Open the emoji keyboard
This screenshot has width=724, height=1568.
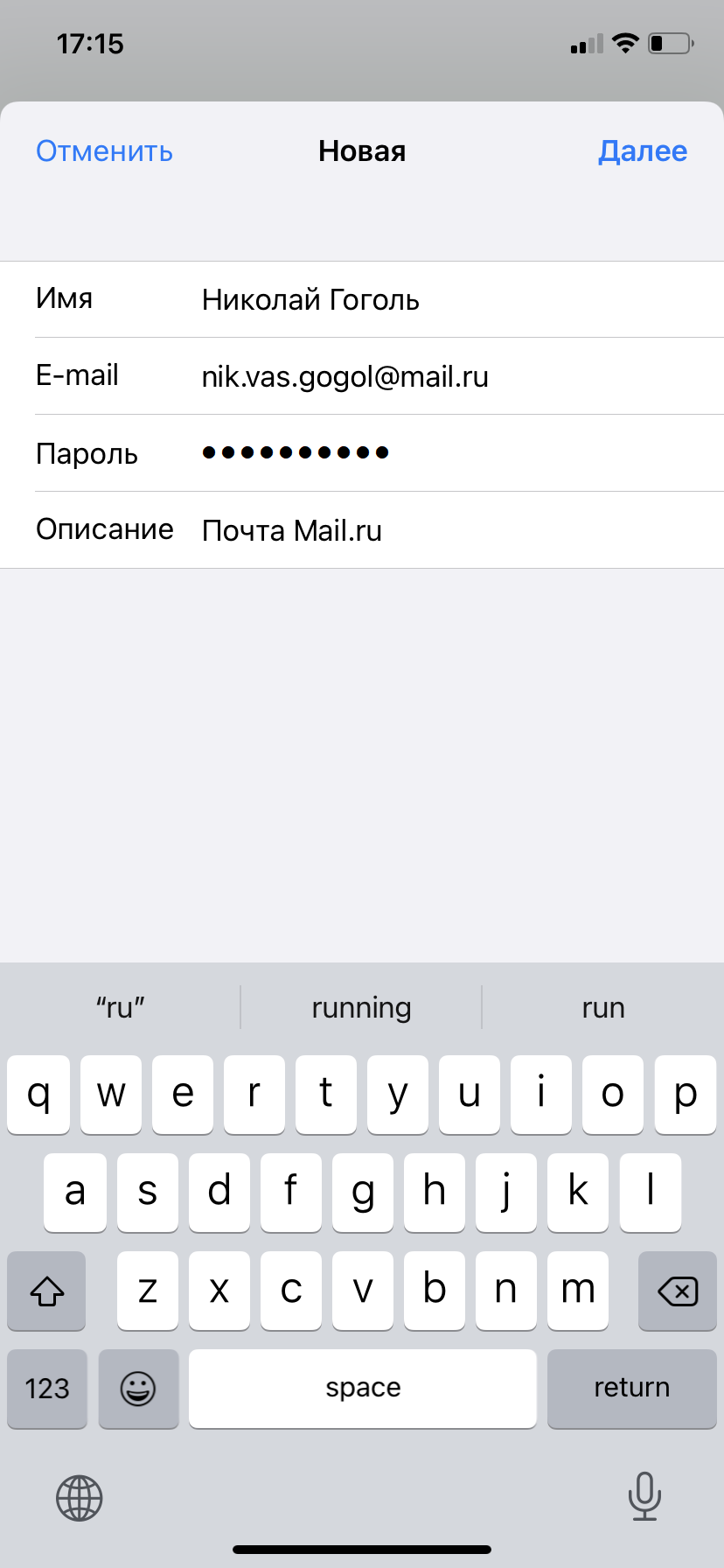(x=138, y=1389)
